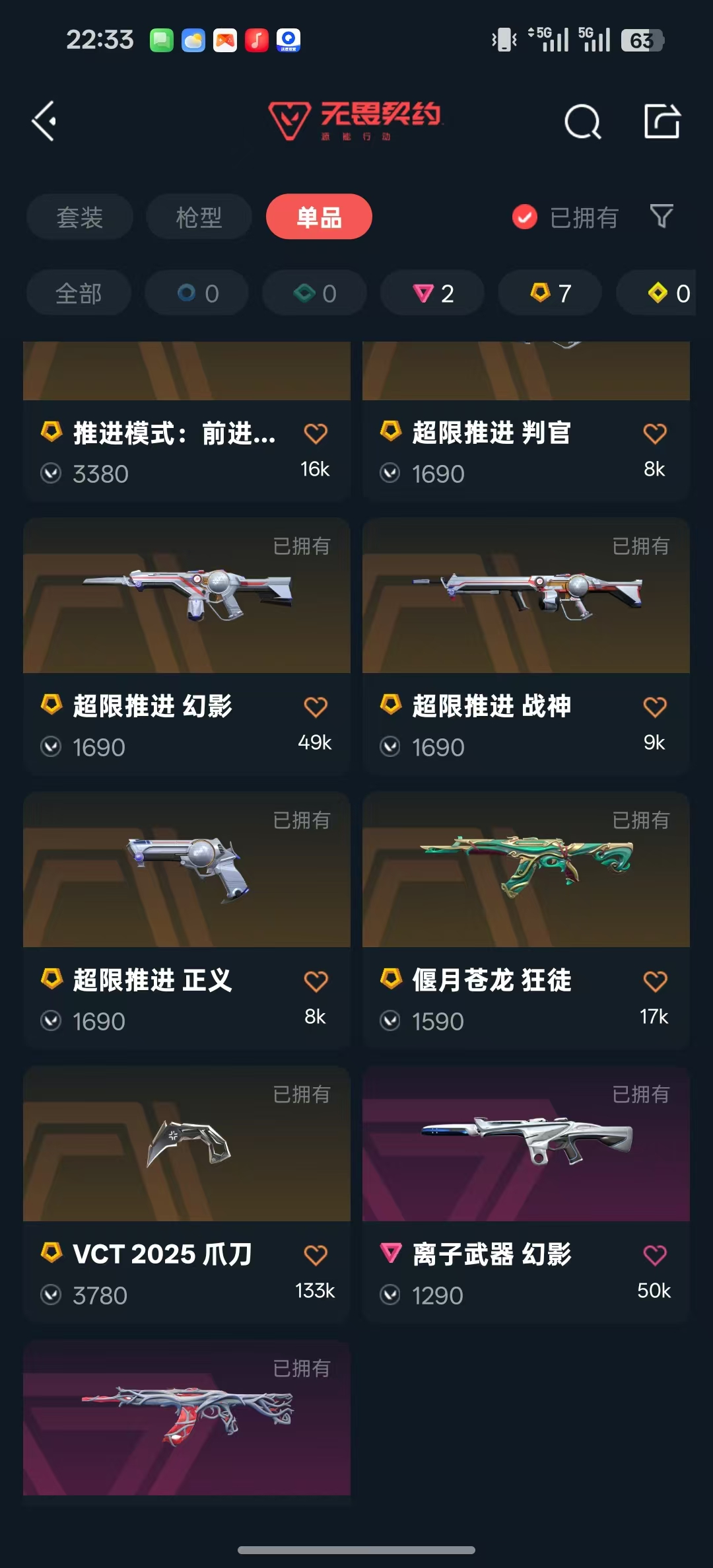
Task: Filter by the pink-tier chip showing 2
Action: (x=432, y=293)
